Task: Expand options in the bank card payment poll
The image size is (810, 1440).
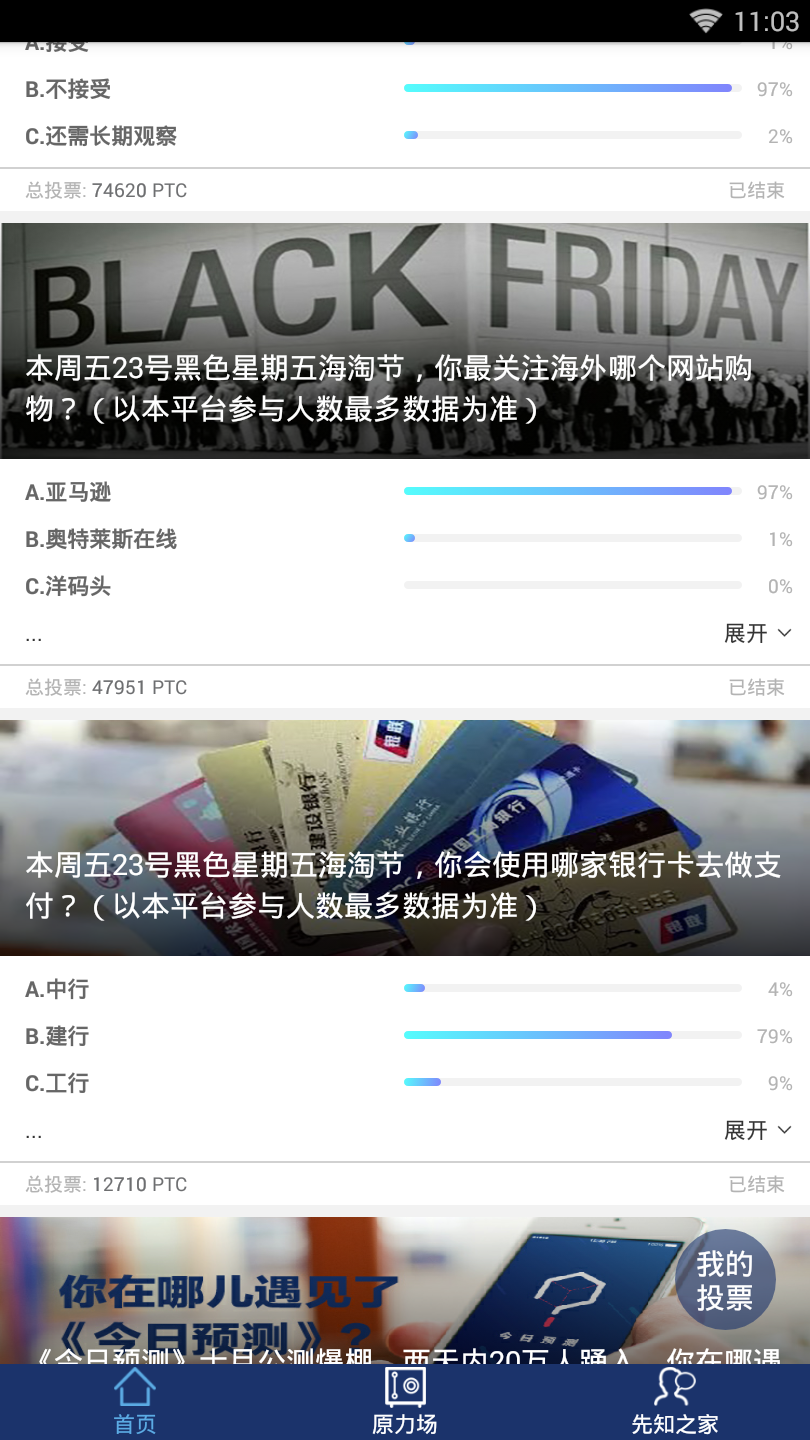Action: pyautogui.click(x=758, y=1130)
